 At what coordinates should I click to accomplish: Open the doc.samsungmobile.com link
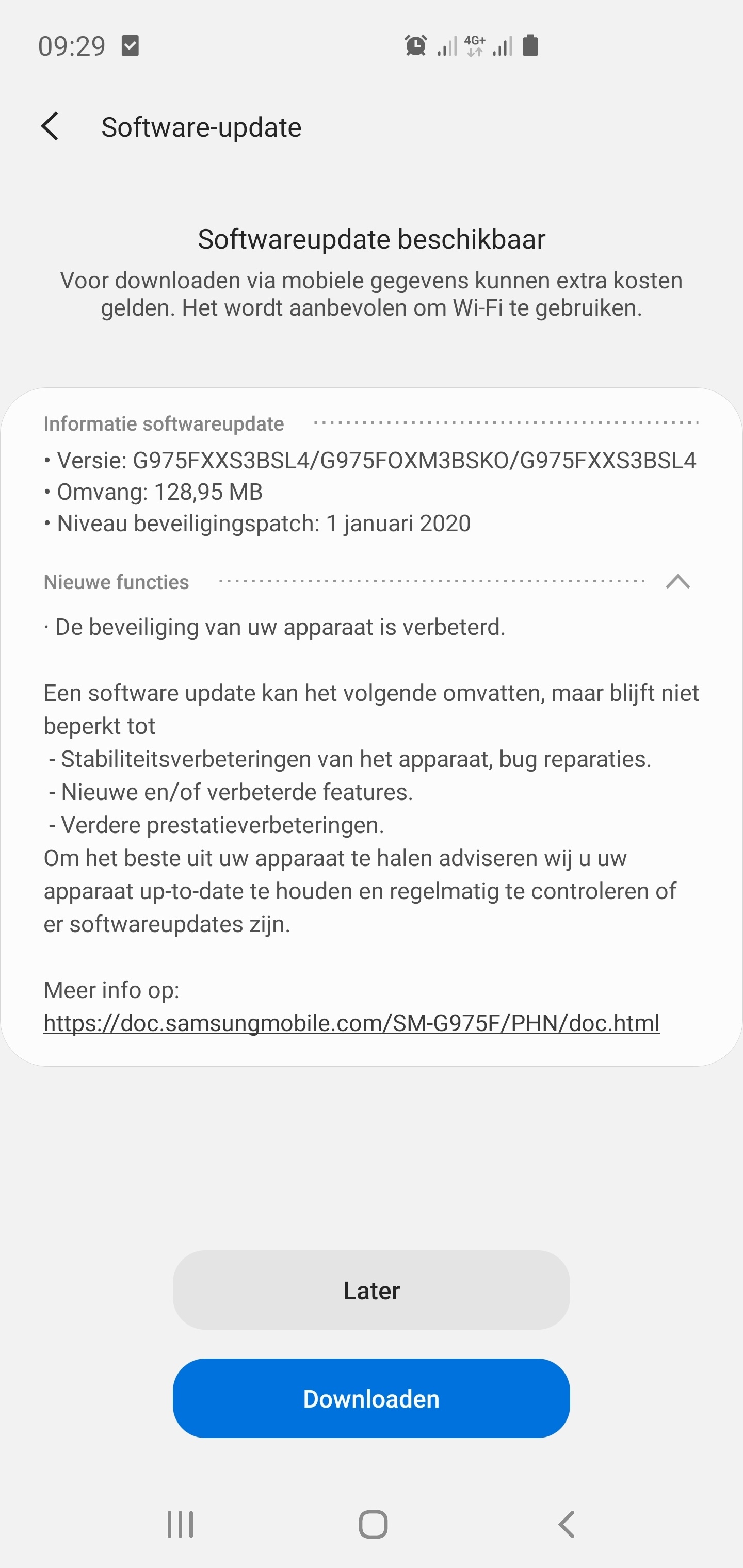pos(351,1023)
